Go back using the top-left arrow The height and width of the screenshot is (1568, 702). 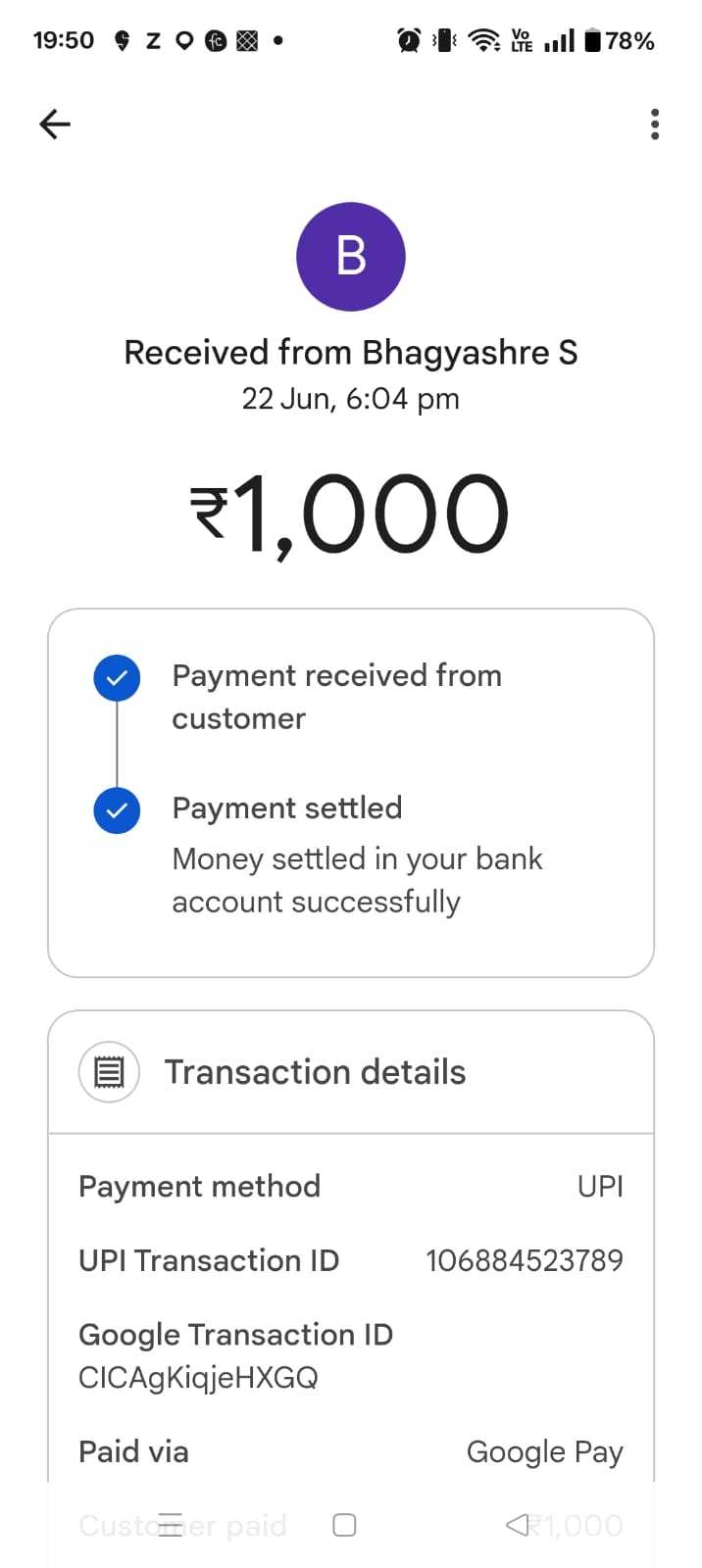[55, 123]
